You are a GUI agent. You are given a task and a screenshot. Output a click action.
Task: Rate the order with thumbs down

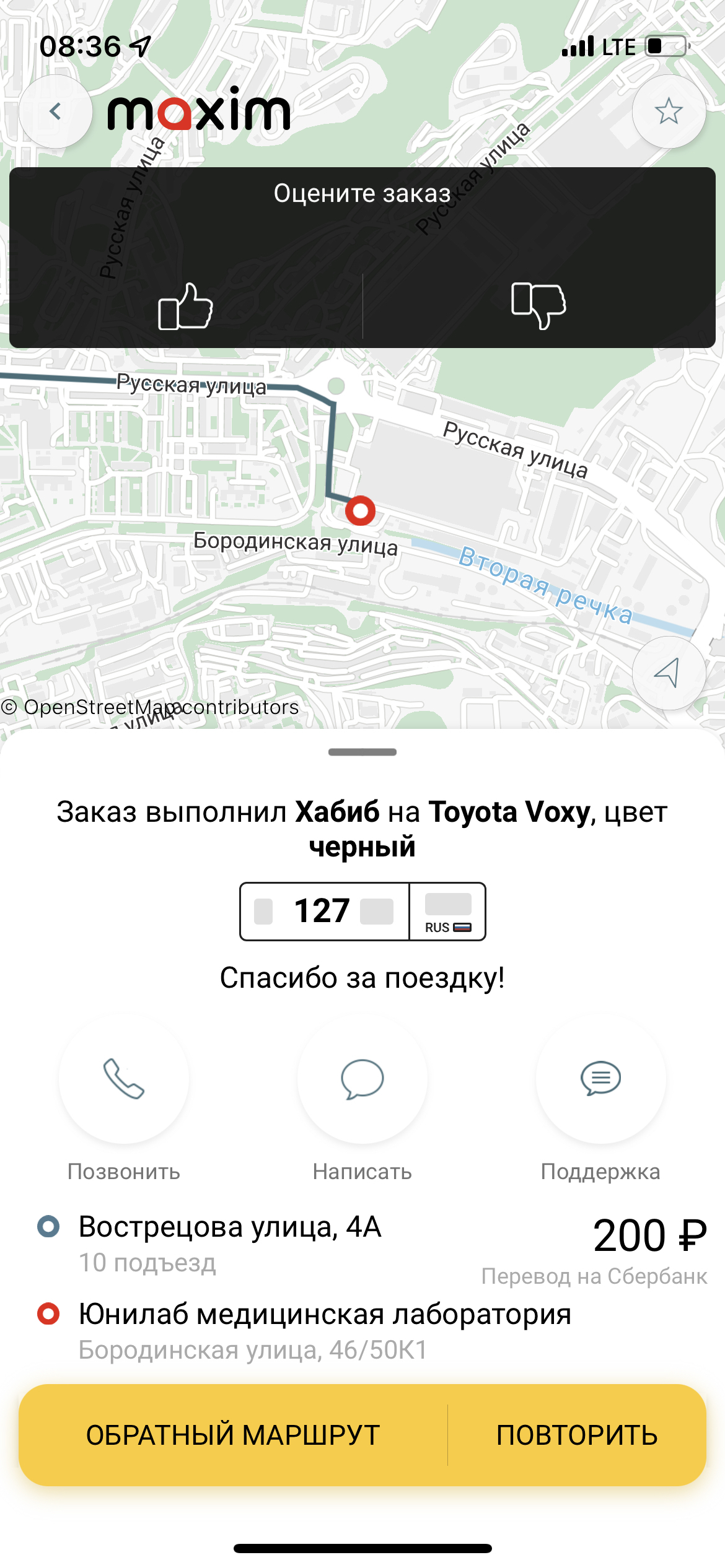click(538, 306)
